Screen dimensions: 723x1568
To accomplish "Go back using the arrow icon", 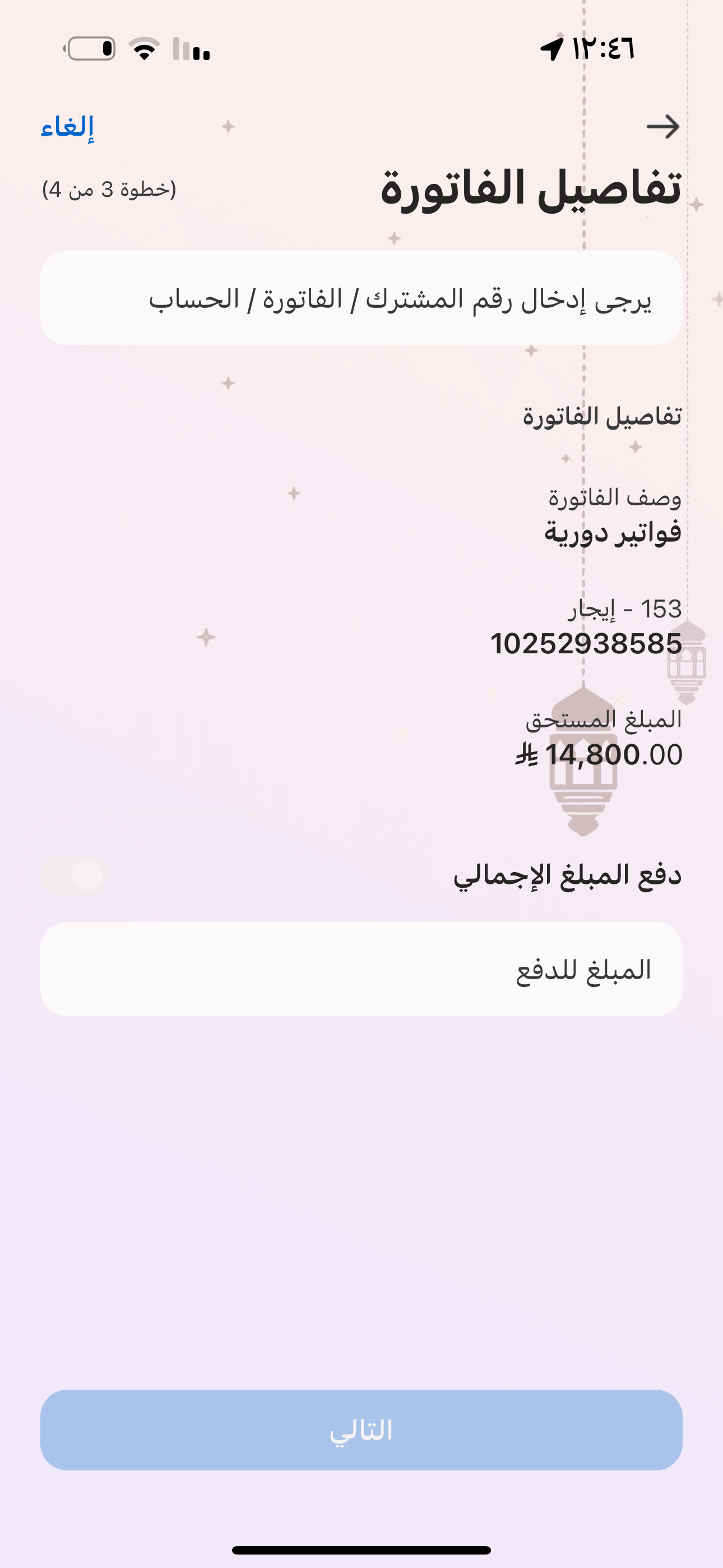I will coord(662,127).
